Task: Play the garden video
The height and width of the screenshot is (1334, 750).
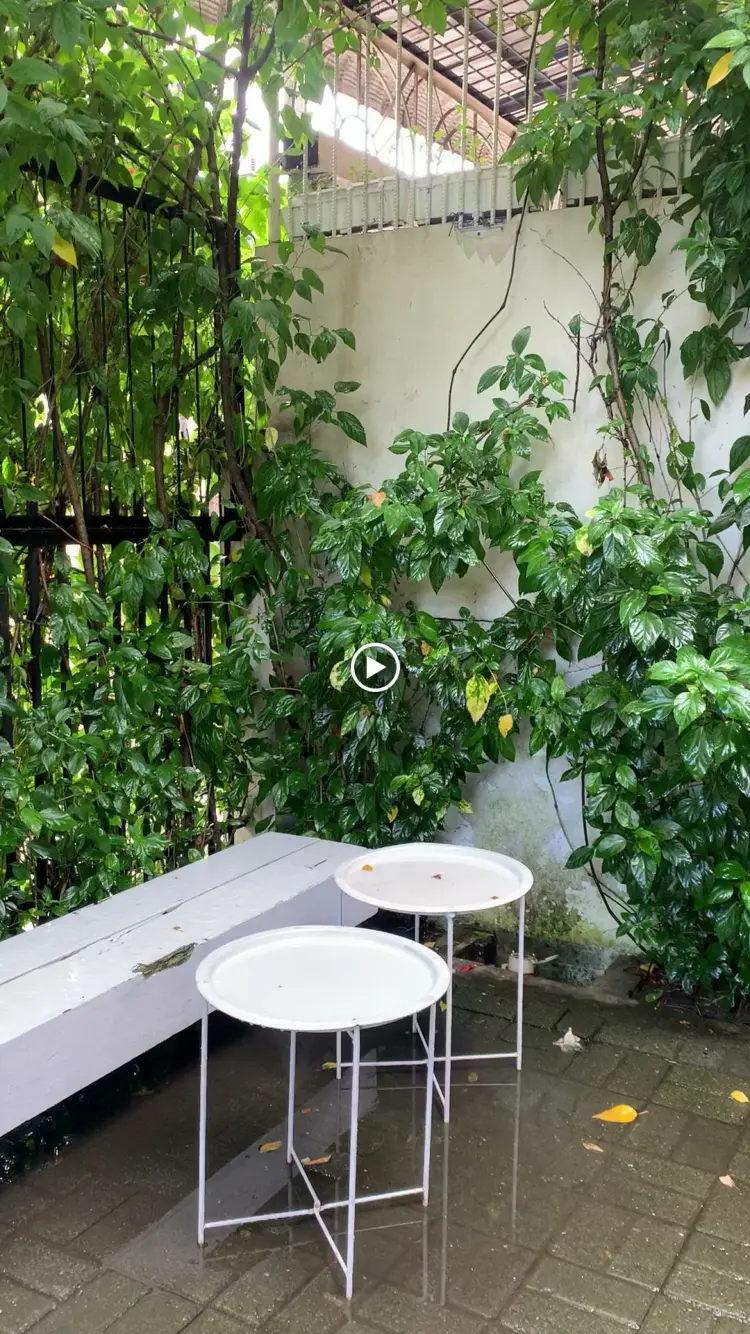Action: (x=375, y=667)
